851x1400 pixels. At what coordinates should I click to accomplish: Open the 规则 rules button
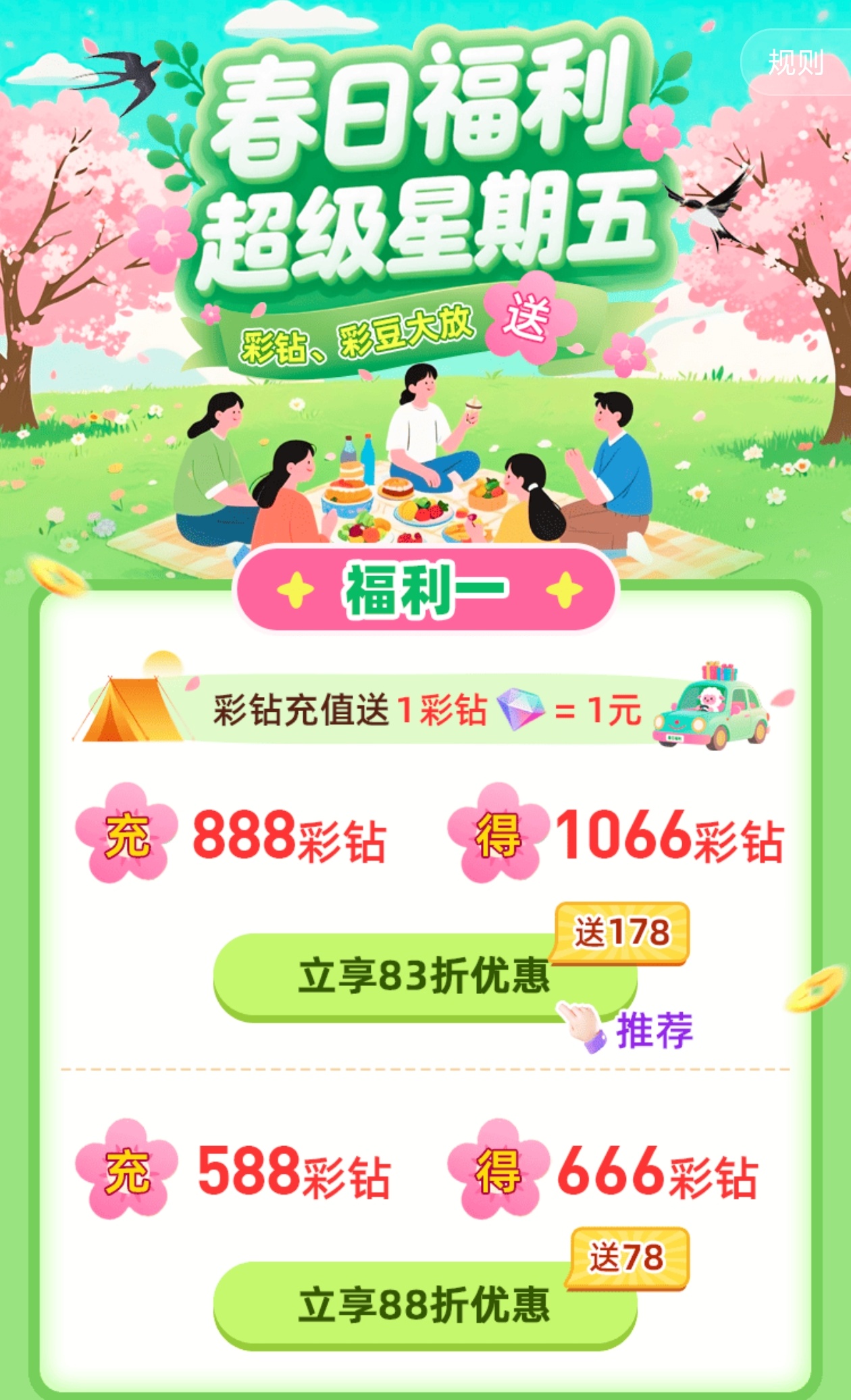796,63
